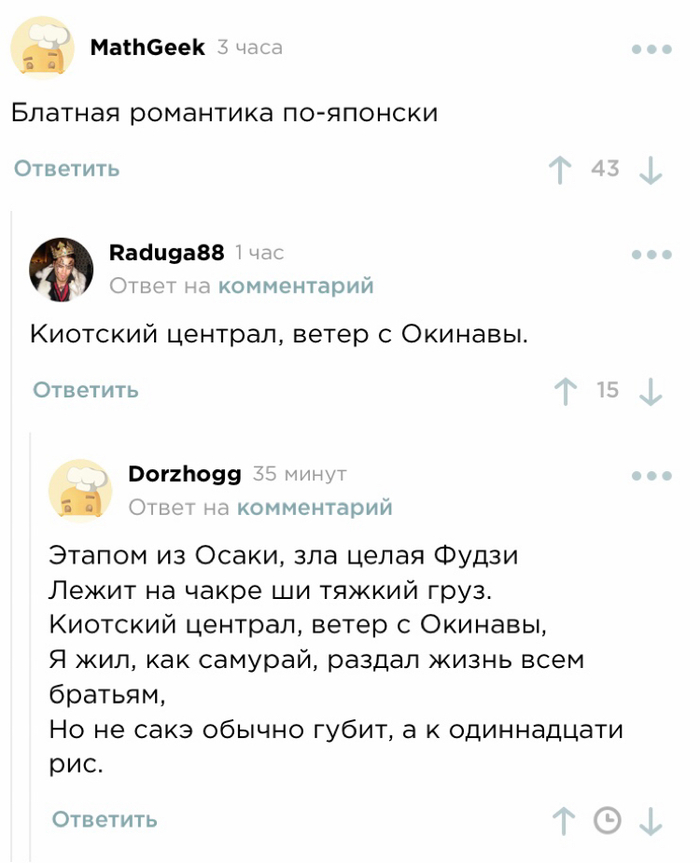This screenshot has width=700, height=863.
Task: Downvote Raduga88's comment
Action: pos(651,391)
